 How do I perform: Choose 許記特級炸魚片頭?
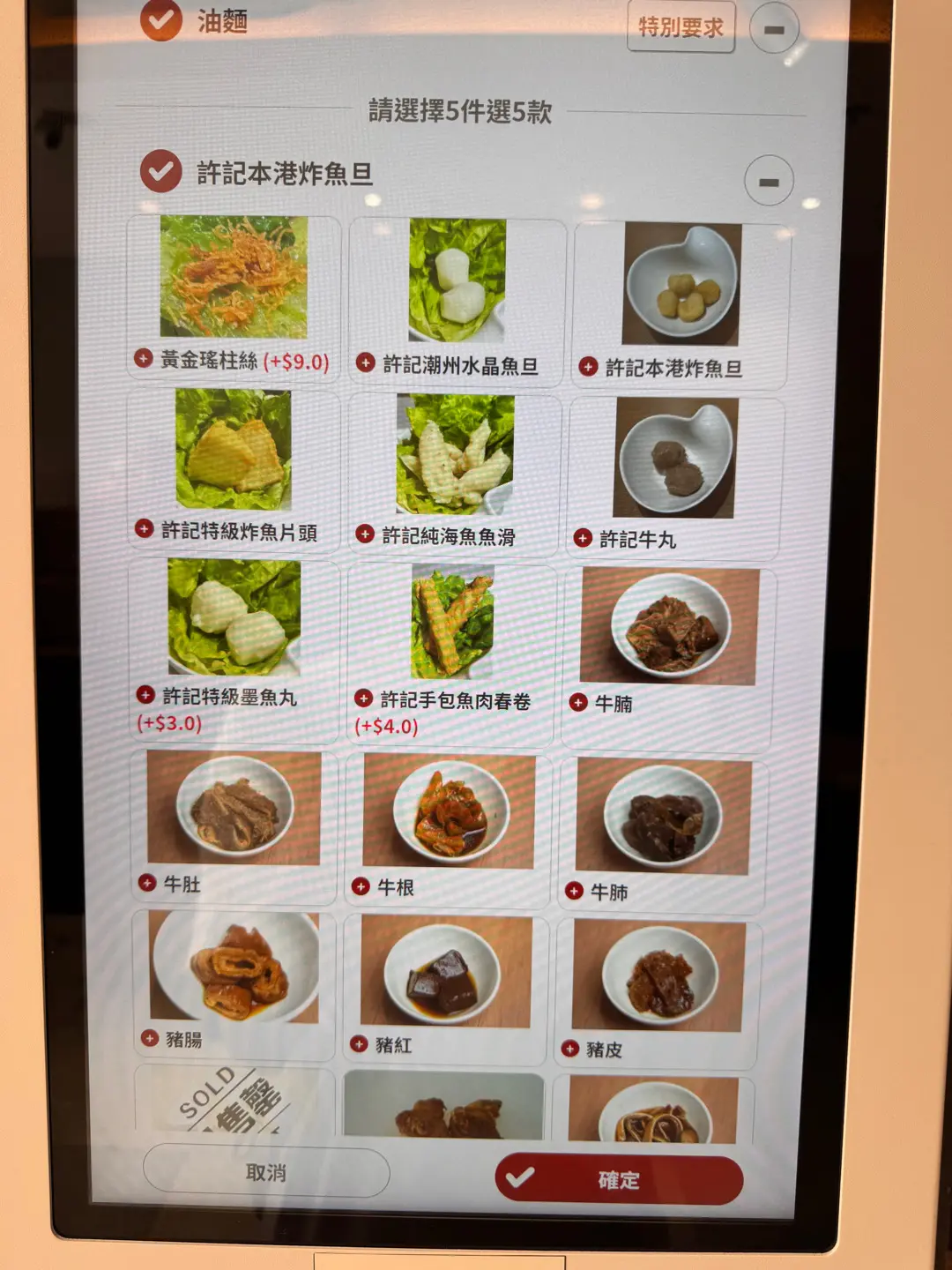(234, 470)
